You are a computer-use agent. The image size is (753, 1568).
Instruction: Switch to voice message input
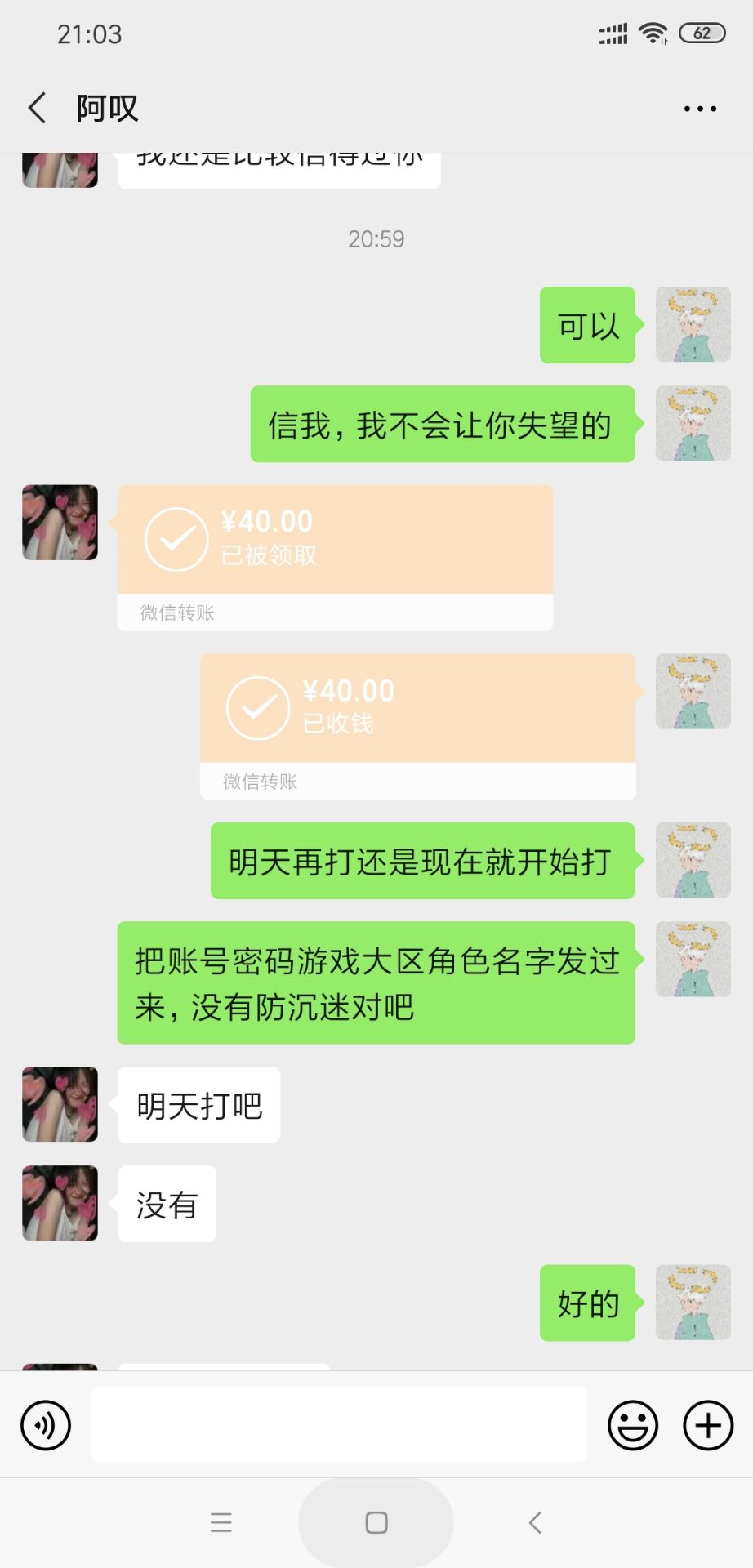pyautogui.click(x=46, y=1425)
